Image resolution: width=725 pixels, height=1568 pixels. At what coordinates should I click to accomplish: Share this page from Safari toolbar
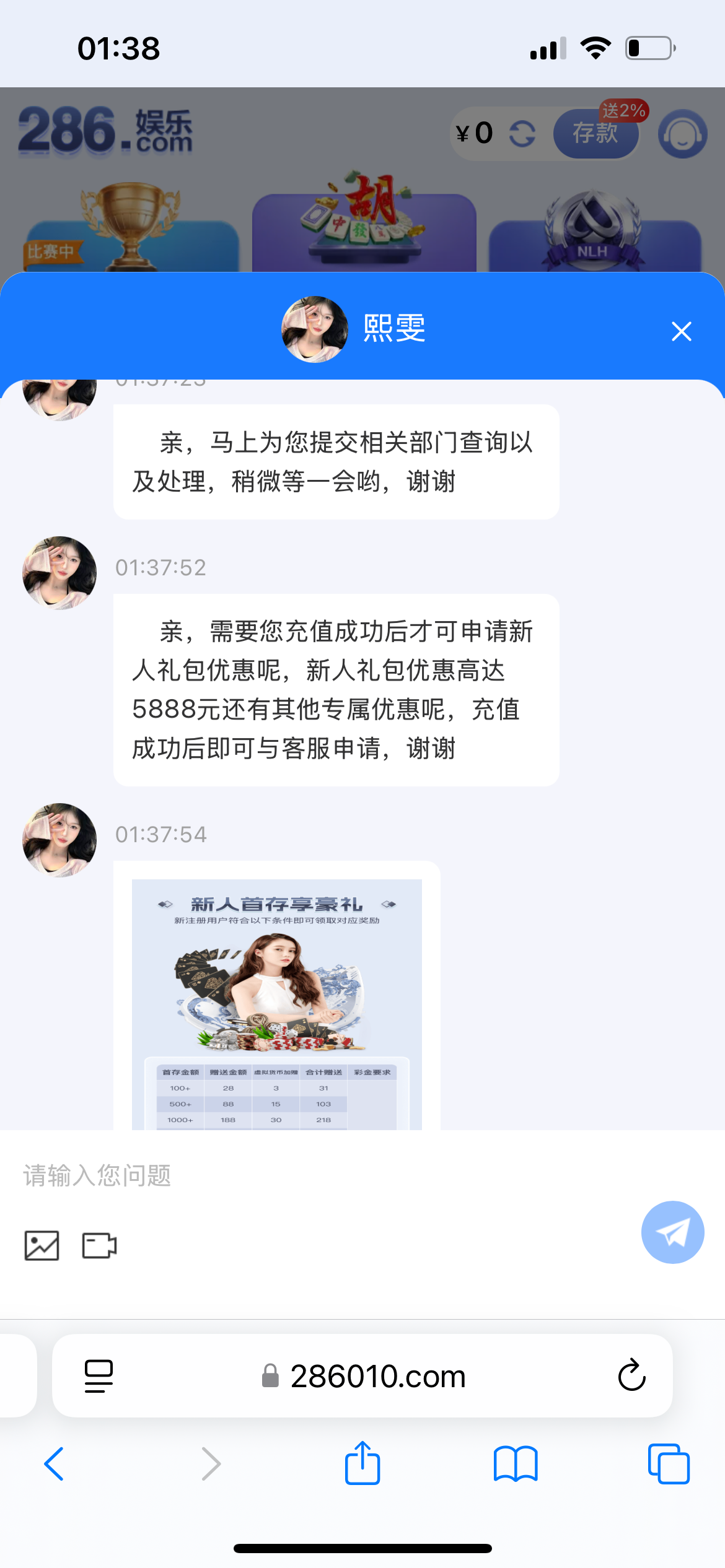tap(362, 1464)
